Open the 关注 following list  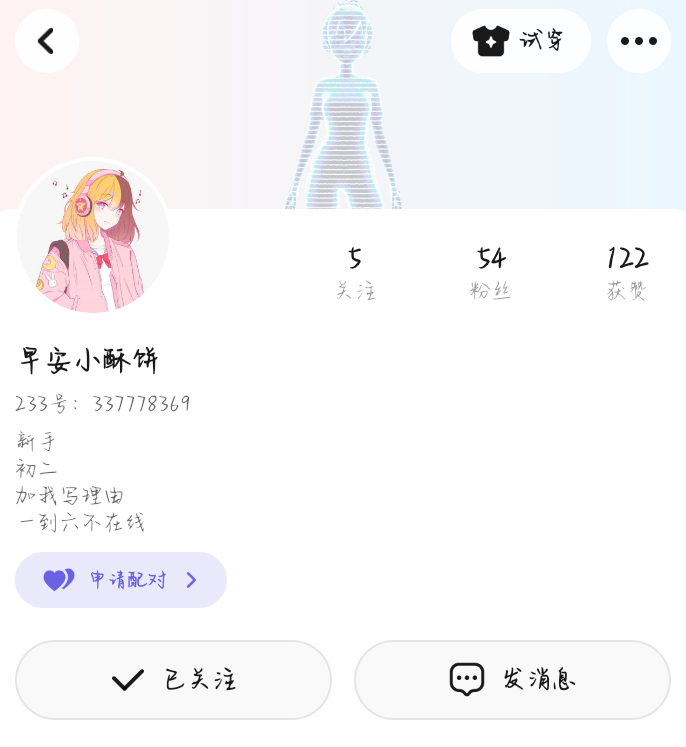click(355, 273)
